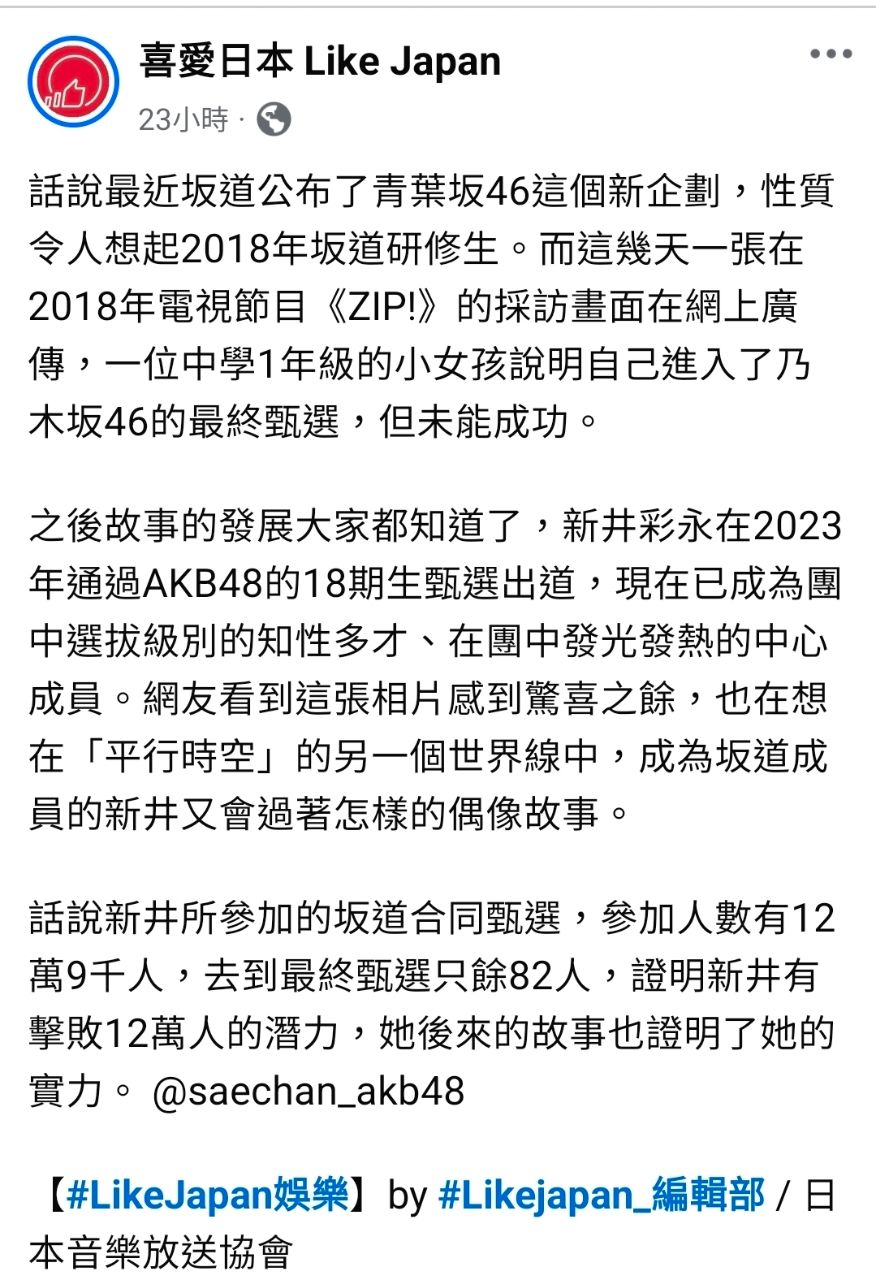Image resolution: width=876 pixels, height=1280 pixels.
Task: View the post's 23小時 timestamp details
Action: click(x=183, y=120)
